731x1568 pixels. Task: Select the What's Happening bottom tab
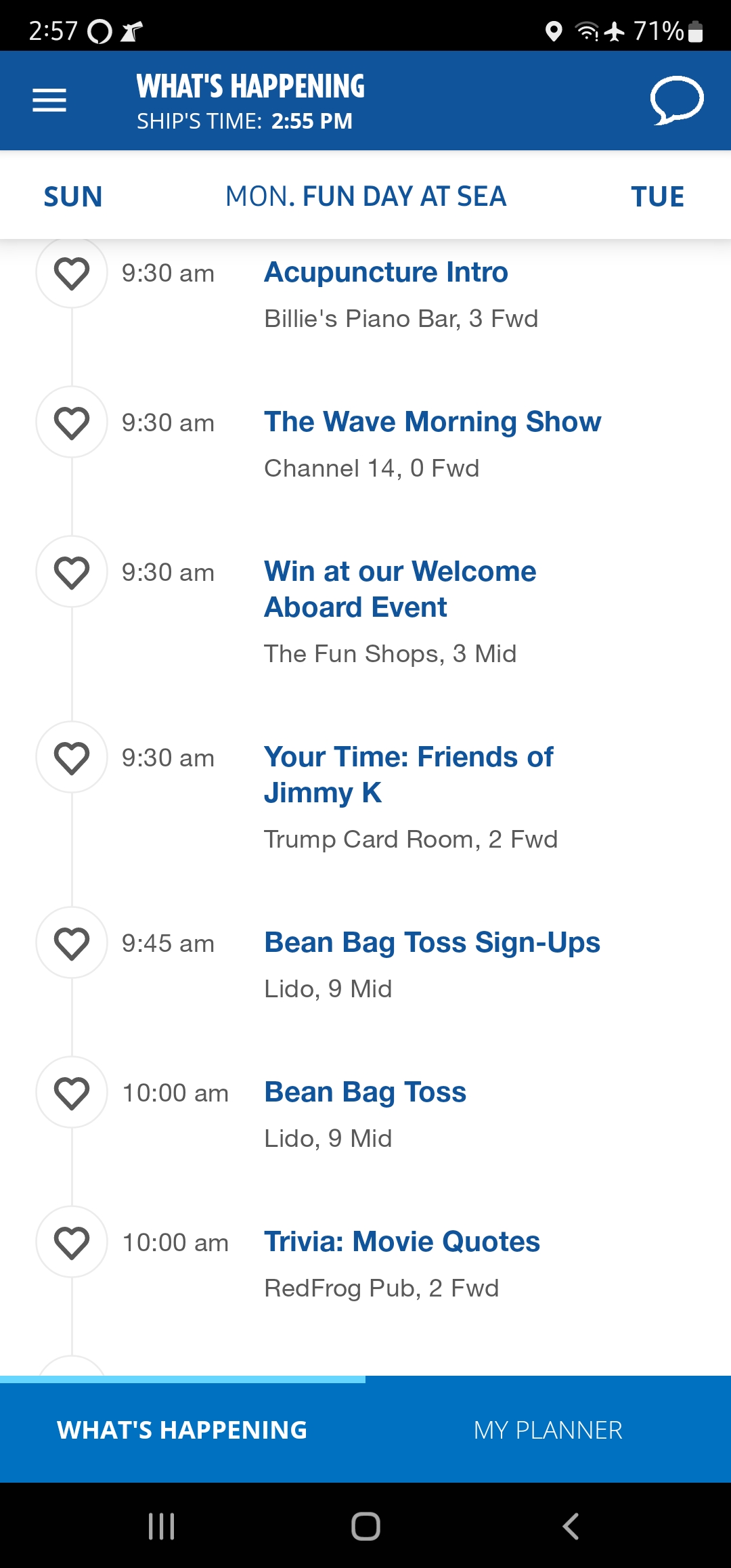click(x=183, y=1430)
